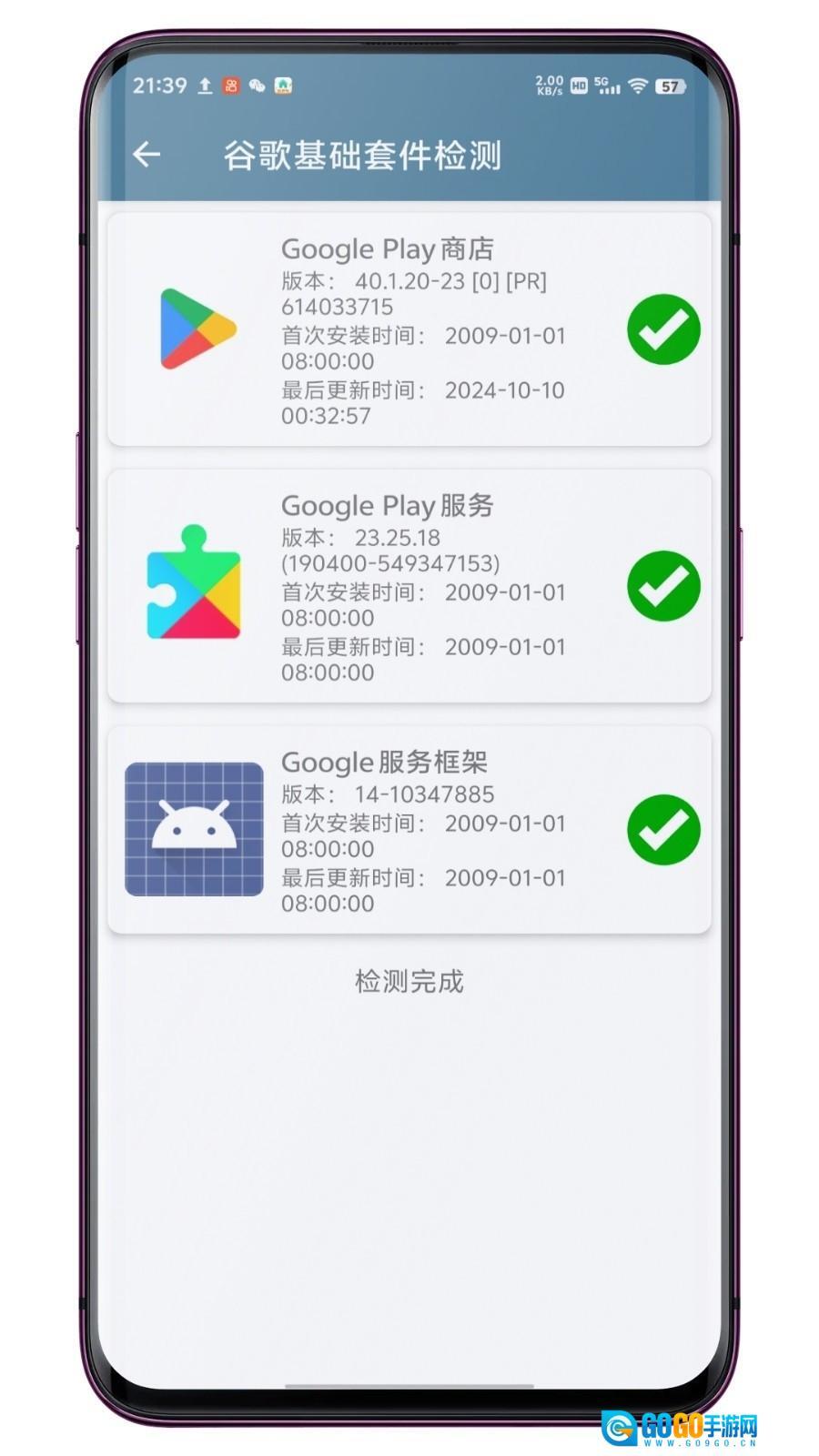The width and height of the screenshot is (819, 1456).
Task: Go back using the top-left arrow
Action: [x=147, y=155]
